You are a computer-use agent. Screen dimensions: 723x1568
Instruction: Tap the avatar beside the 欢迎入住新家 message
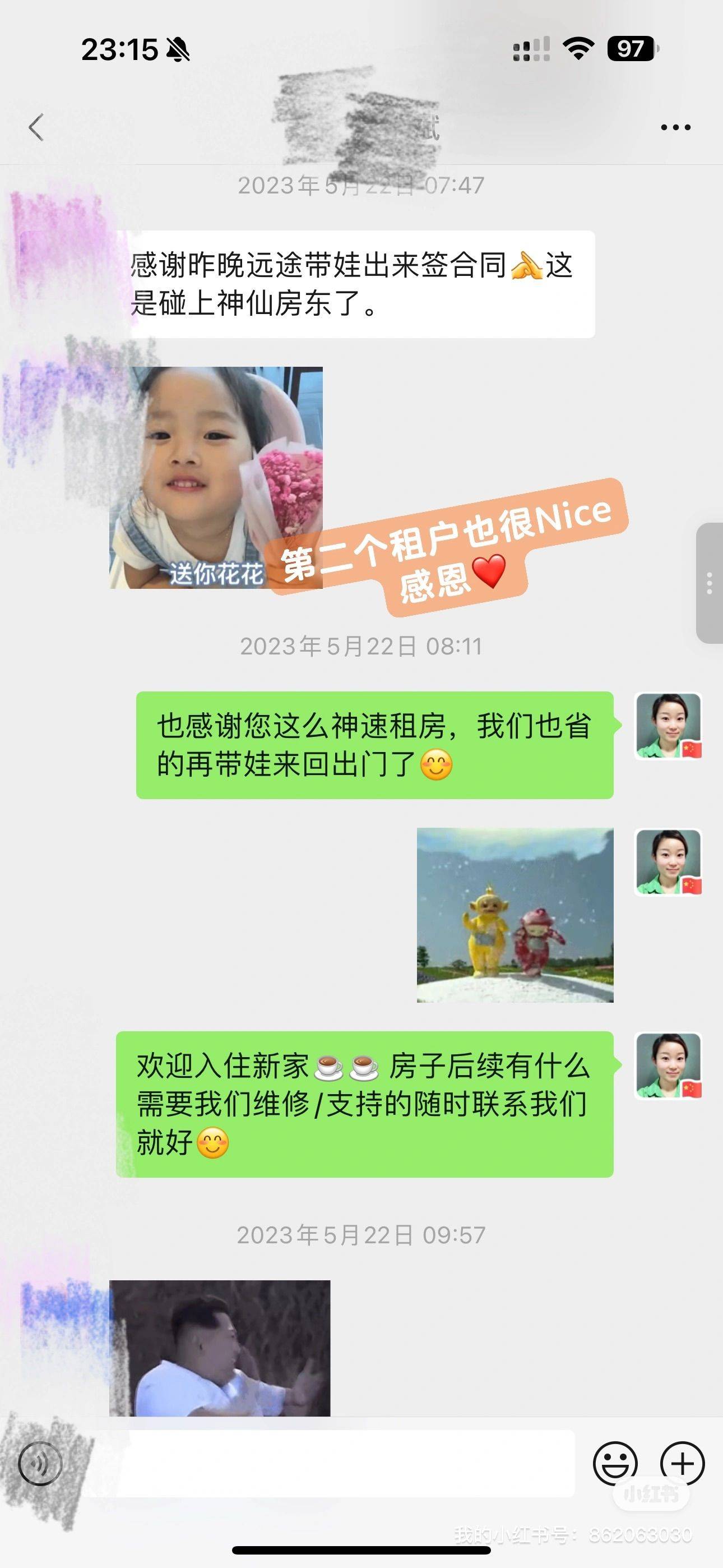(x=668, y=1065)
